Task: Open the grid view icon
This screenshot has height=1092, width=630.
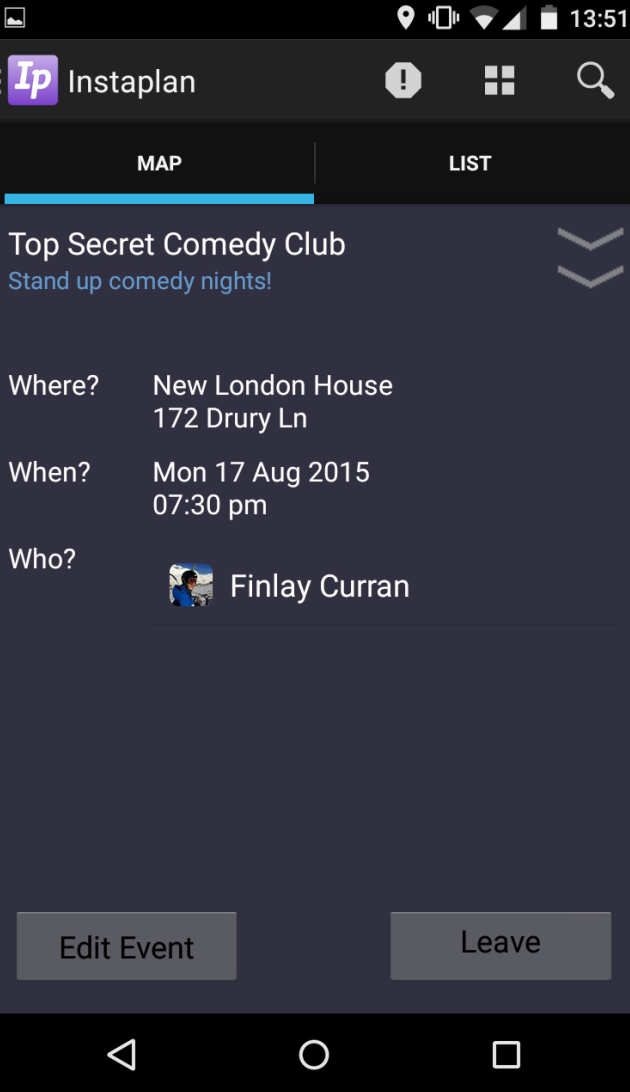Action: tap(499, 81)
